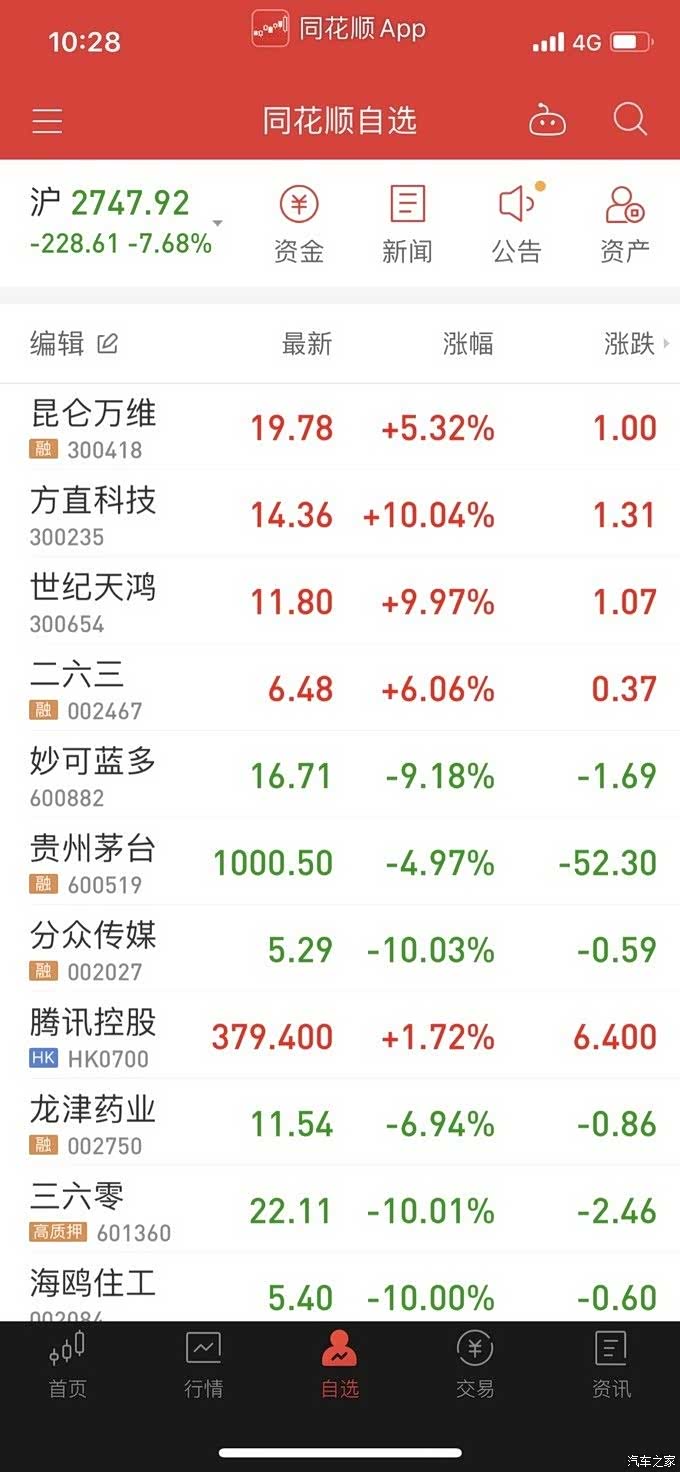Go to the 交易 tab
The image size is (680, 1472).
(474, 1365)
